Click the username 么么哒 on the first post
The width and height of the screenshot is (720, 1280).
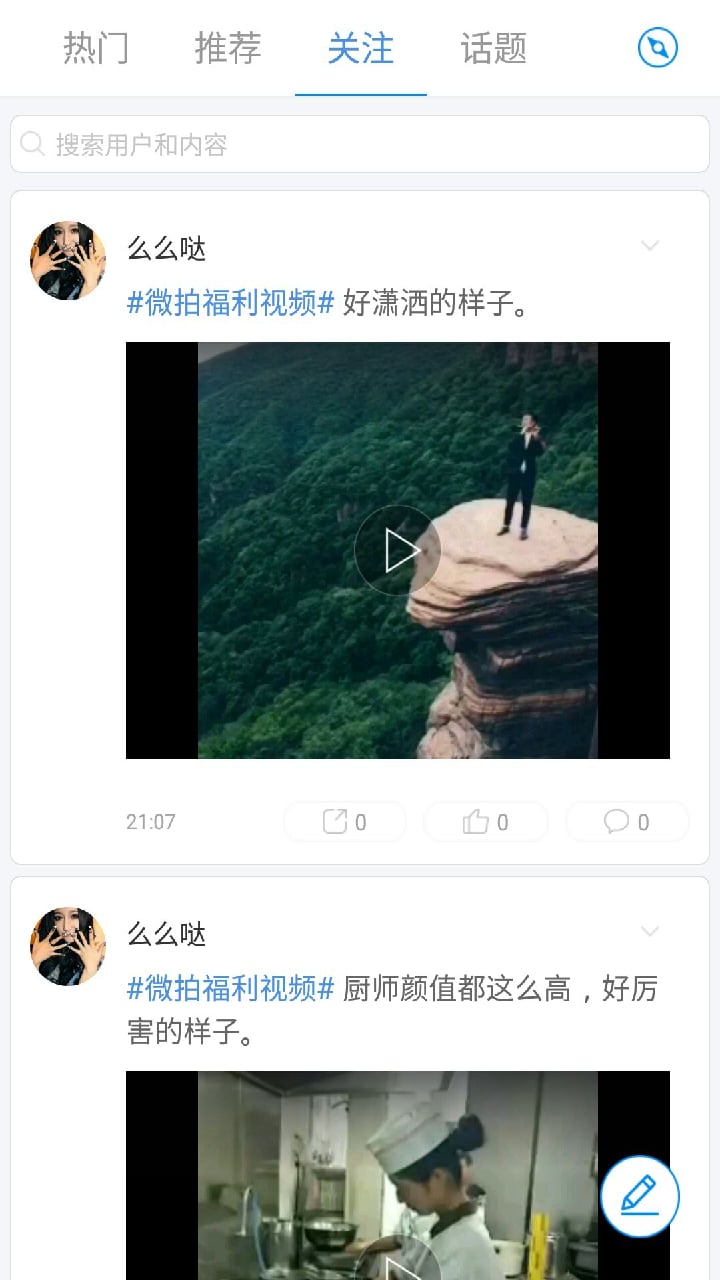click(166, 249)
